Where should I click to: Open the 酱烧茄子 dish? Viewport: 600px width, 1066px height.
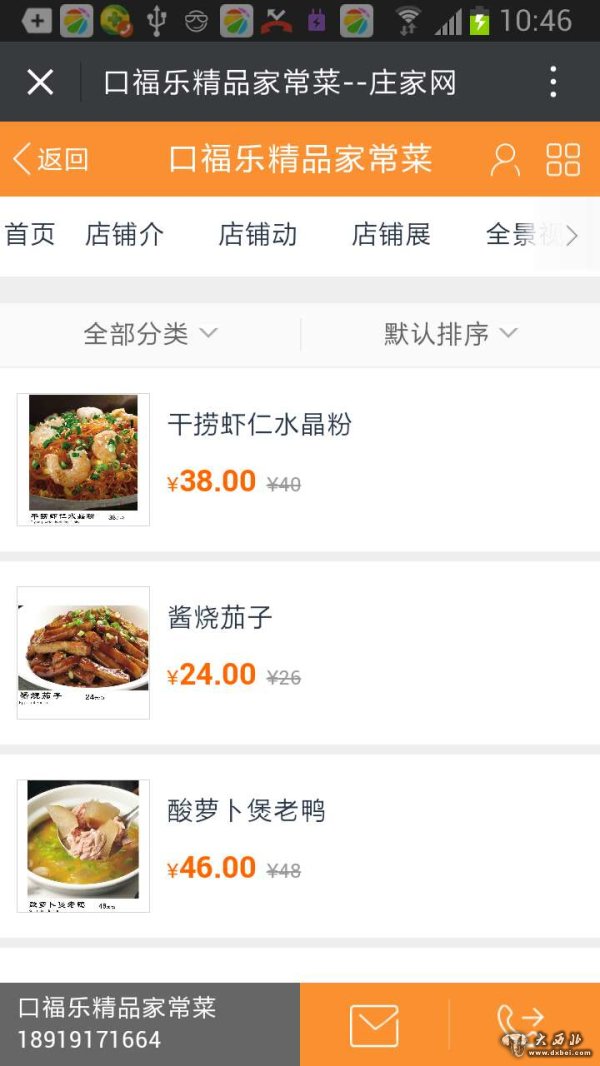pos(220,618)
